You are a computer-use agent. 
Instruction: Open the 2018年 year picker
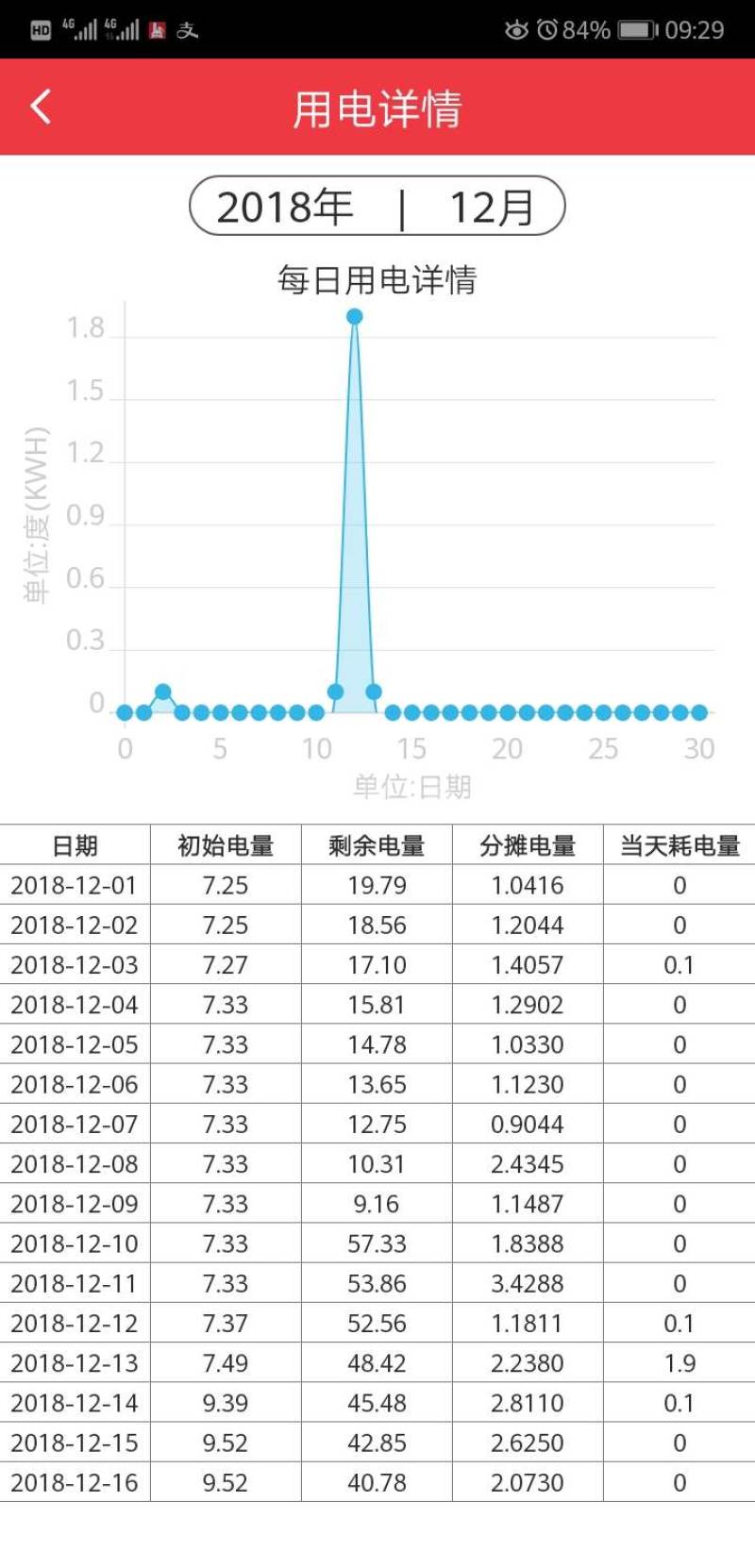[285, 207]
